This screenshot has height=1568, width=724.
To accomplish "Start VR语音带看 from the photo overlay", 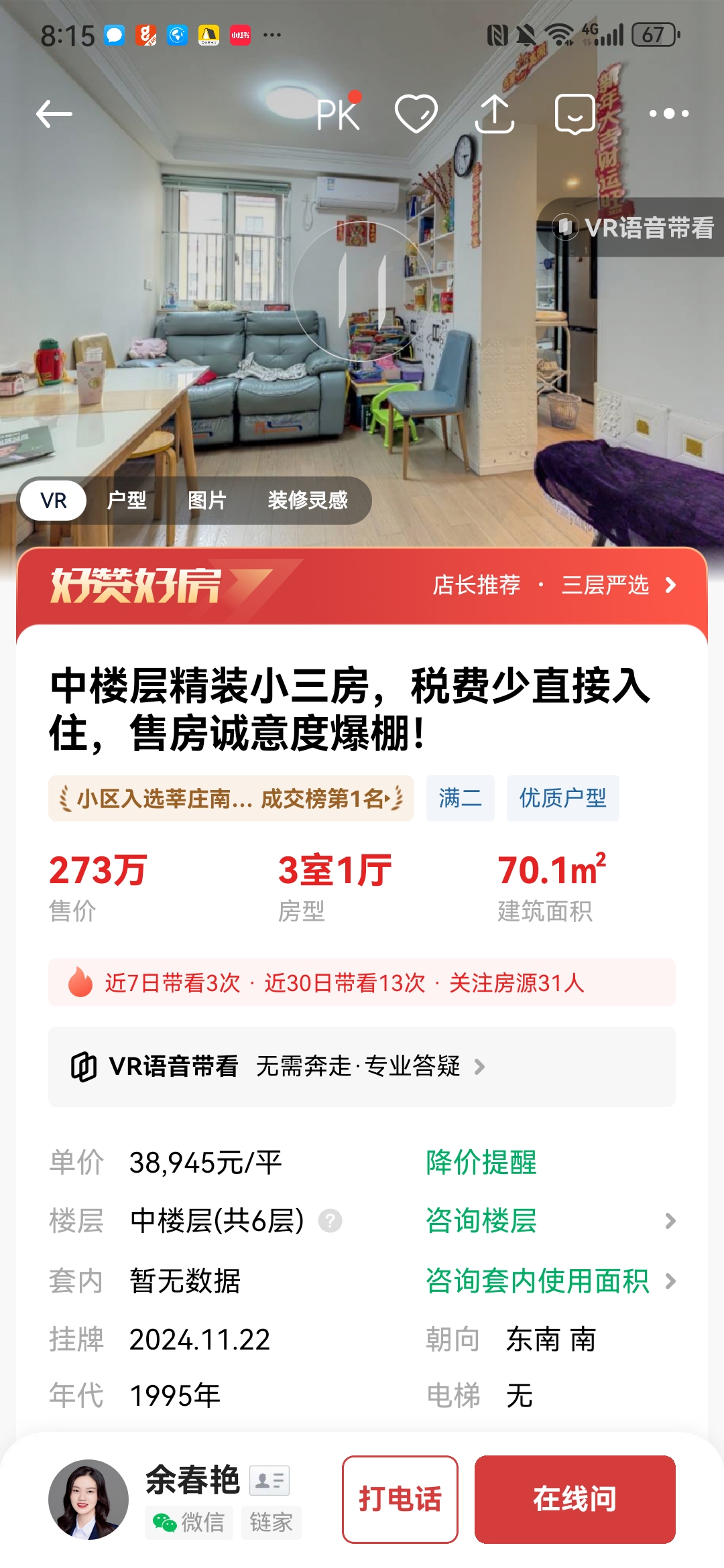I will coord(633,228).
